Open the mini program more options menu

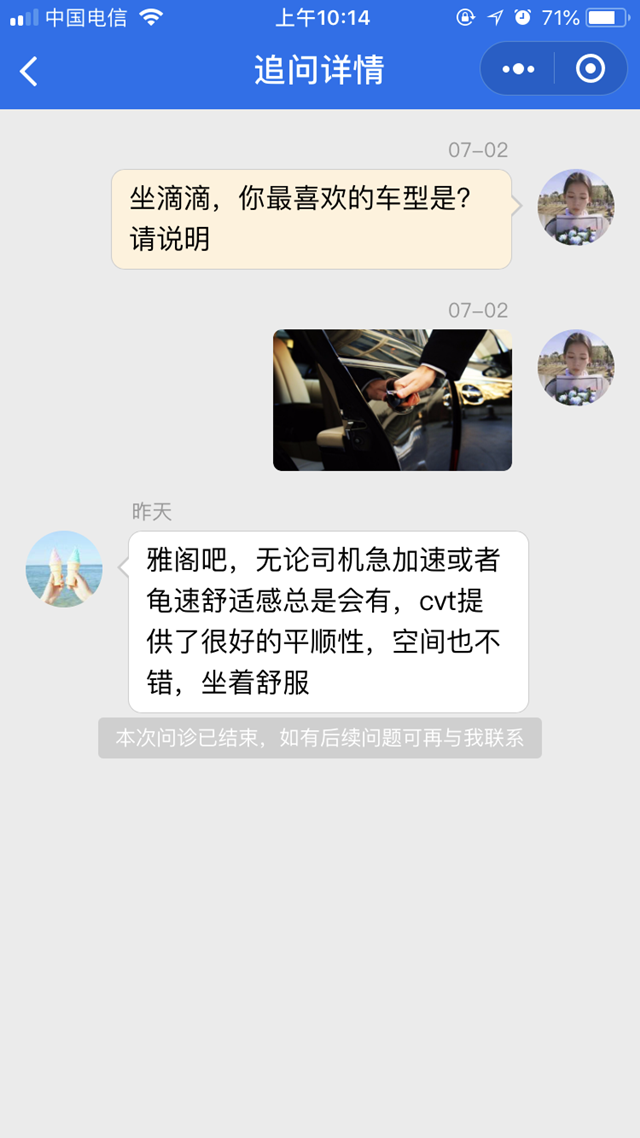pyautogui.click(x=518, y=69)
